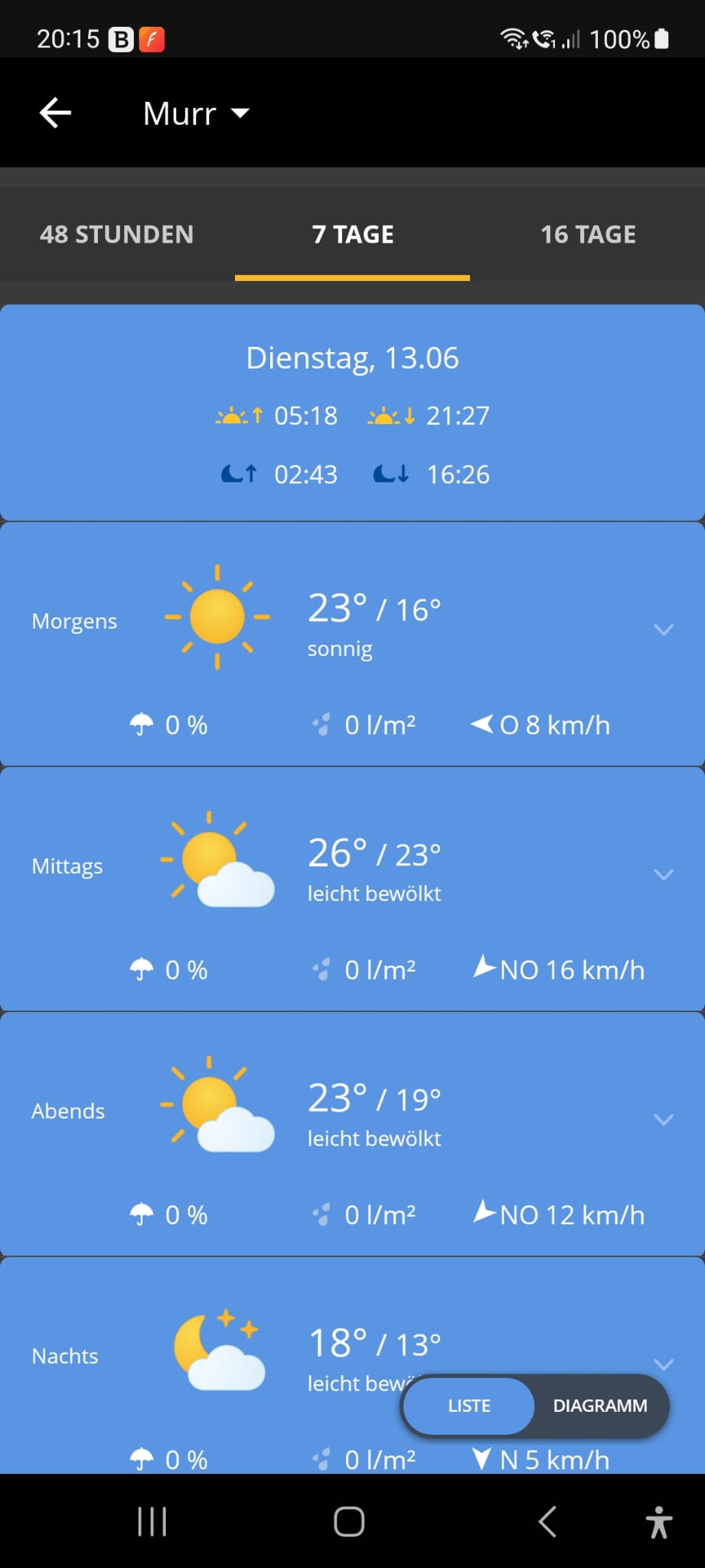The height and width of the screenshot is (1568, 705).
Task: Open recent apps from navigation bar
Action: pyautogui.click(x=152, y=1521)
